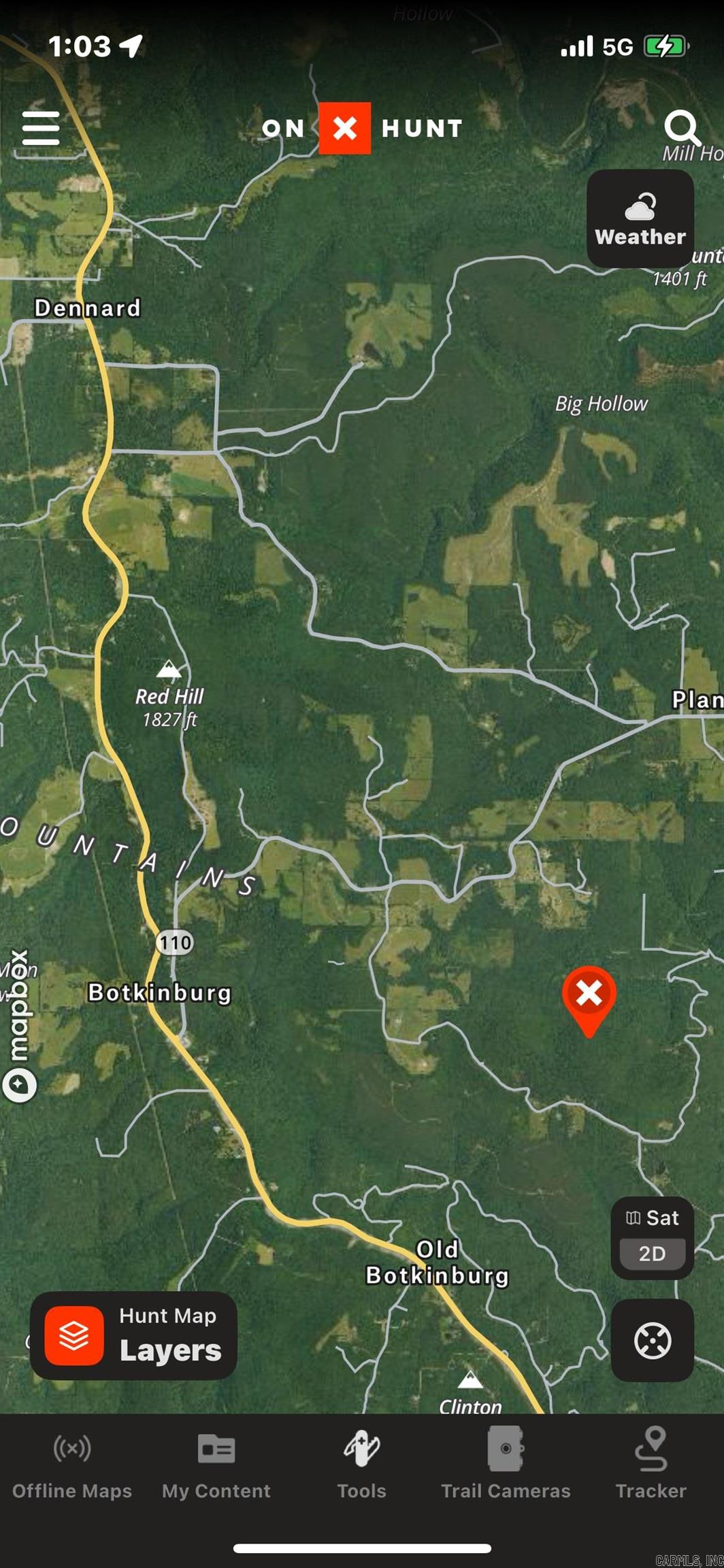Open the search magnifier
The image size is (724, 1568).
(681, 127)
